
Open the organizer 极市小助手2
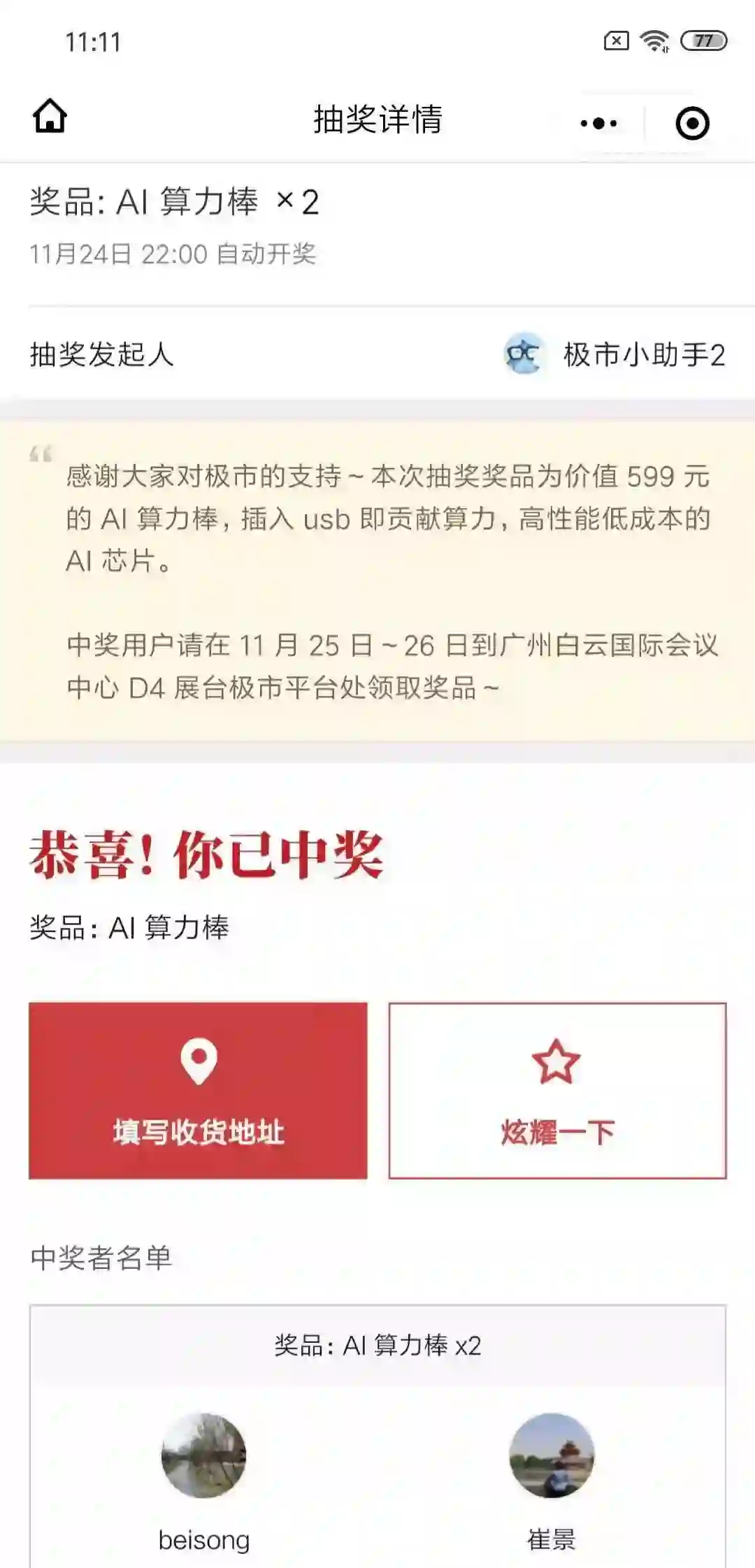tap(614, 354)
